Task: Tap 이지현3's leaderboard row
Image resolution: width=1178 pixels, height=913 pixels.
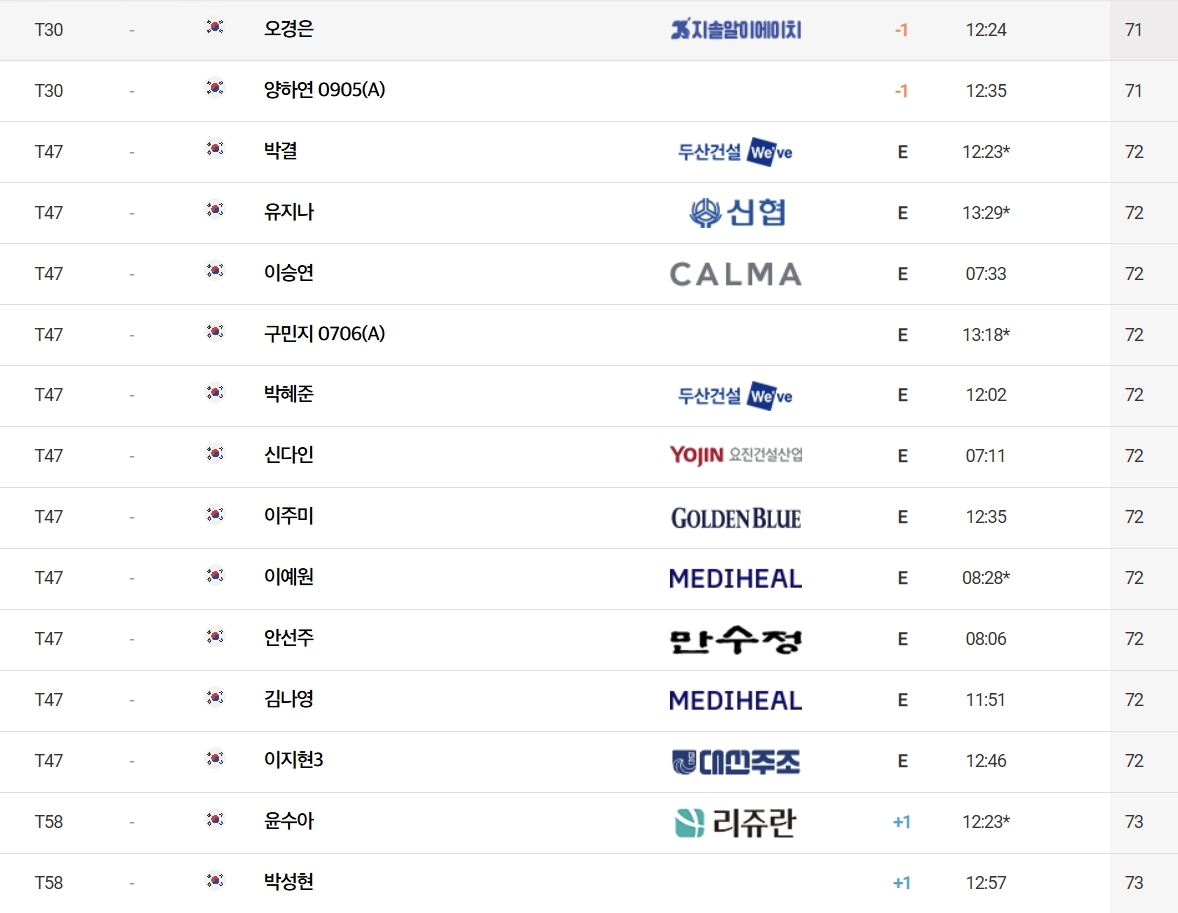Action: (589, 761)
